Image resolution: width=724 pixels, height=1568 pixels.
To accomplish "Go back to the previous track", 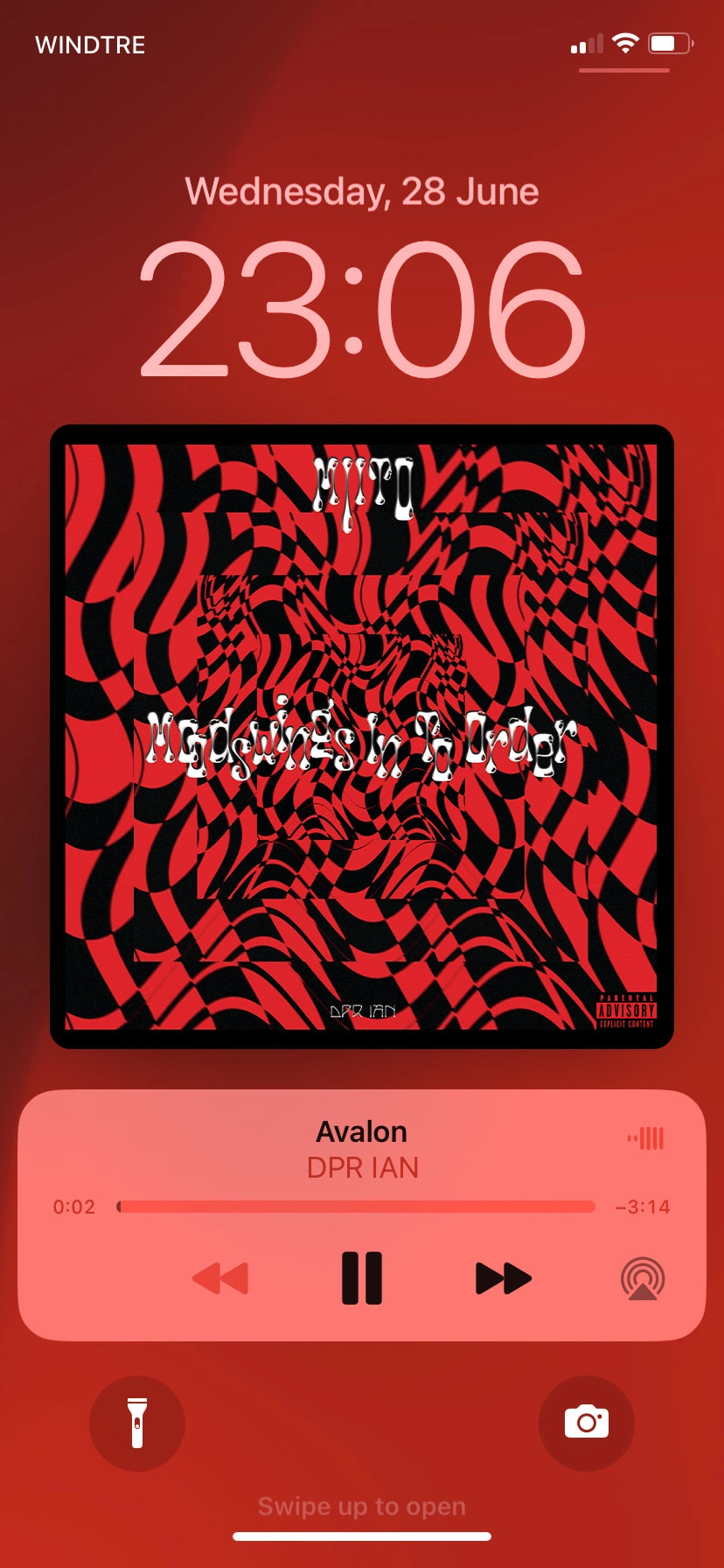I will [220, 1278].
